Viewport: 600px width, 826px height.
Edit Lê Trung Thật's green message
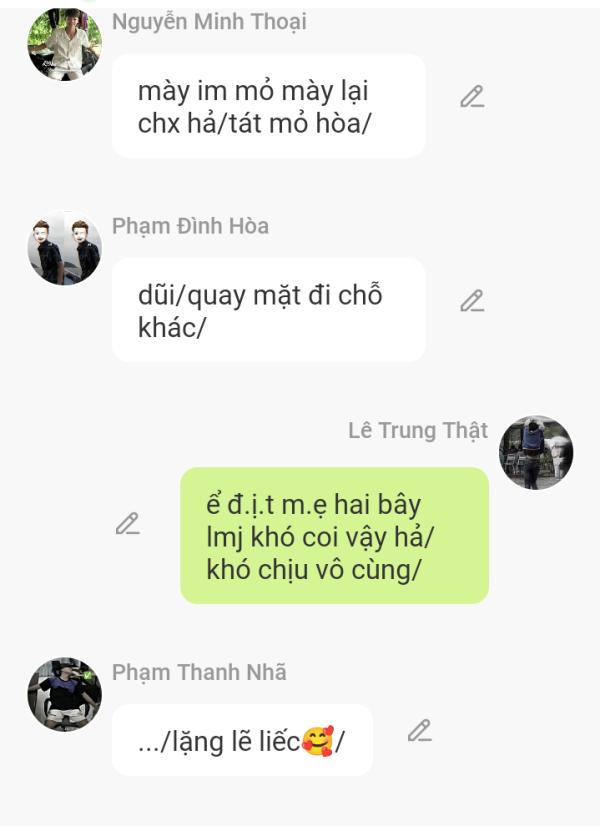click(x=127, y=524)
